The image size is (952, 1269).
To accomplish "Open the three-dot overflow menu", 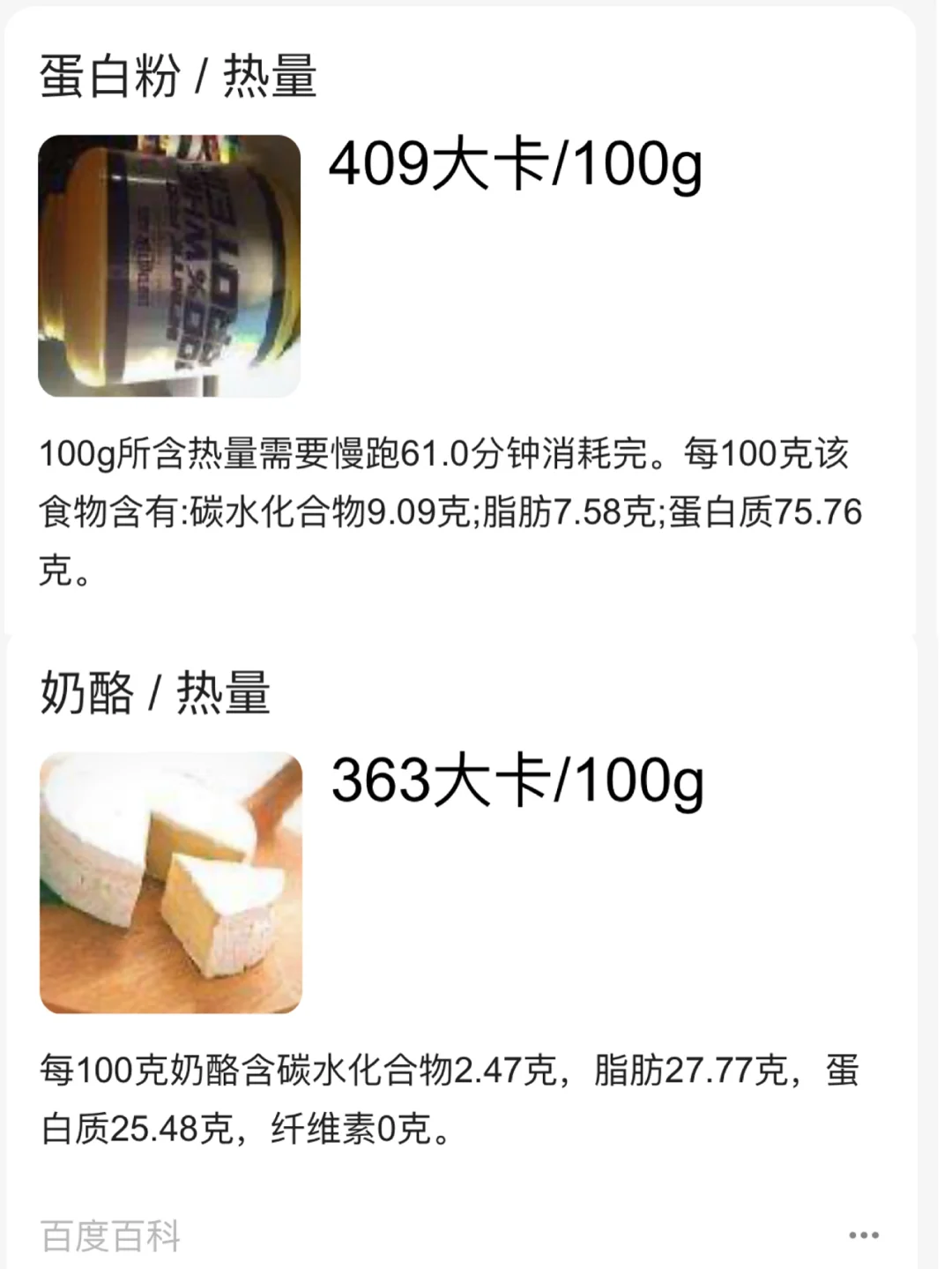I will (x=864, y=1235).
